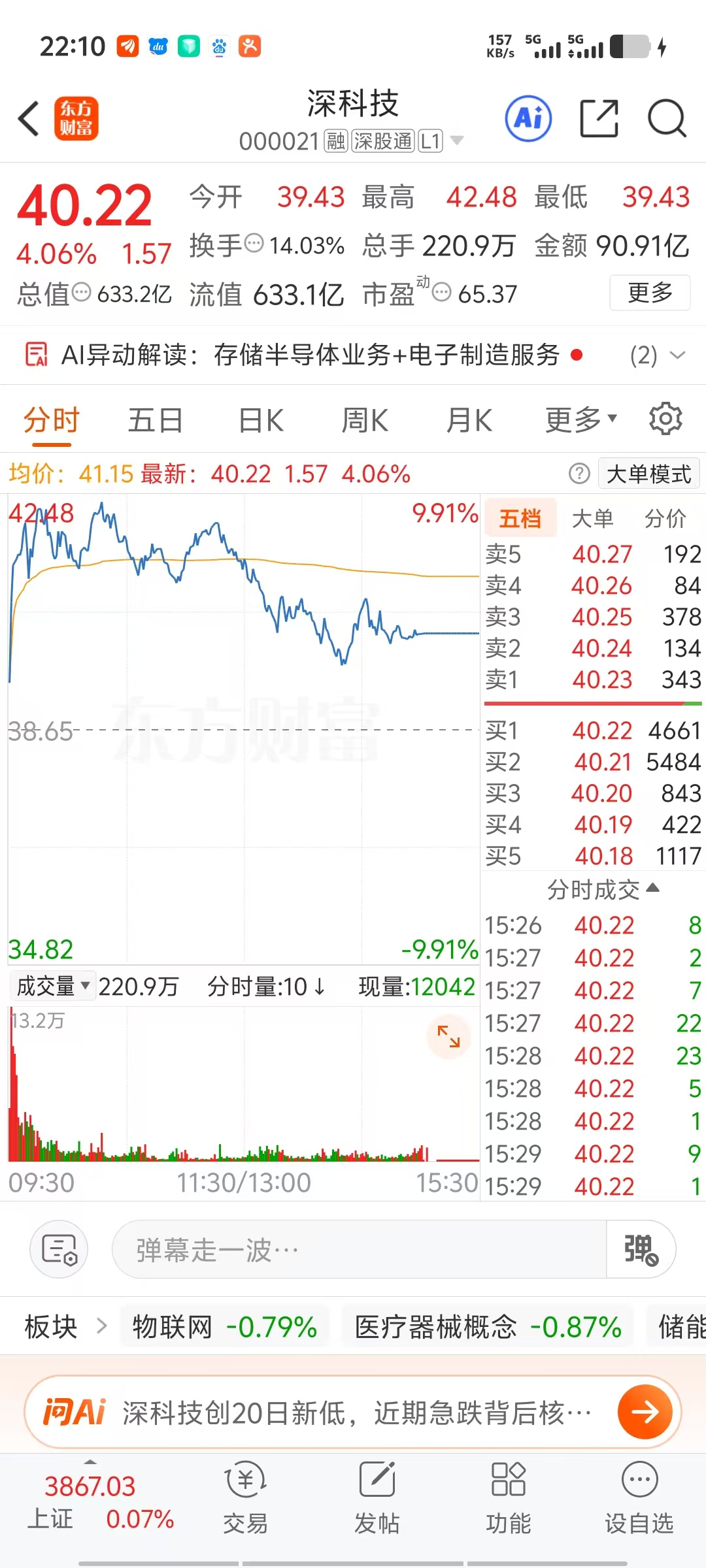
Task: Share this stock page
Action: pyautogui.click(x=599, y=119)
